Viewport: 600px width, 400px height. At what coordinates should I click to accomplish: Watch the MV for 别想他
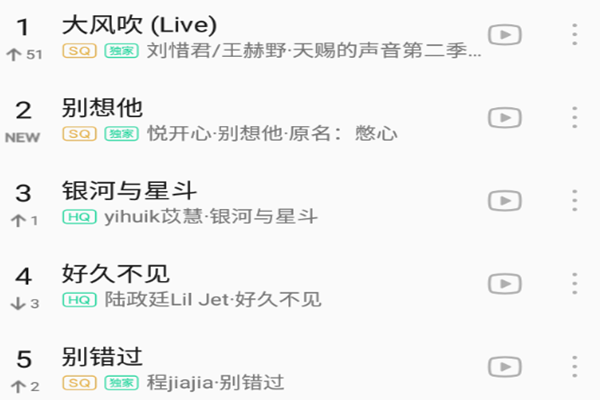[x=505, y=117]
